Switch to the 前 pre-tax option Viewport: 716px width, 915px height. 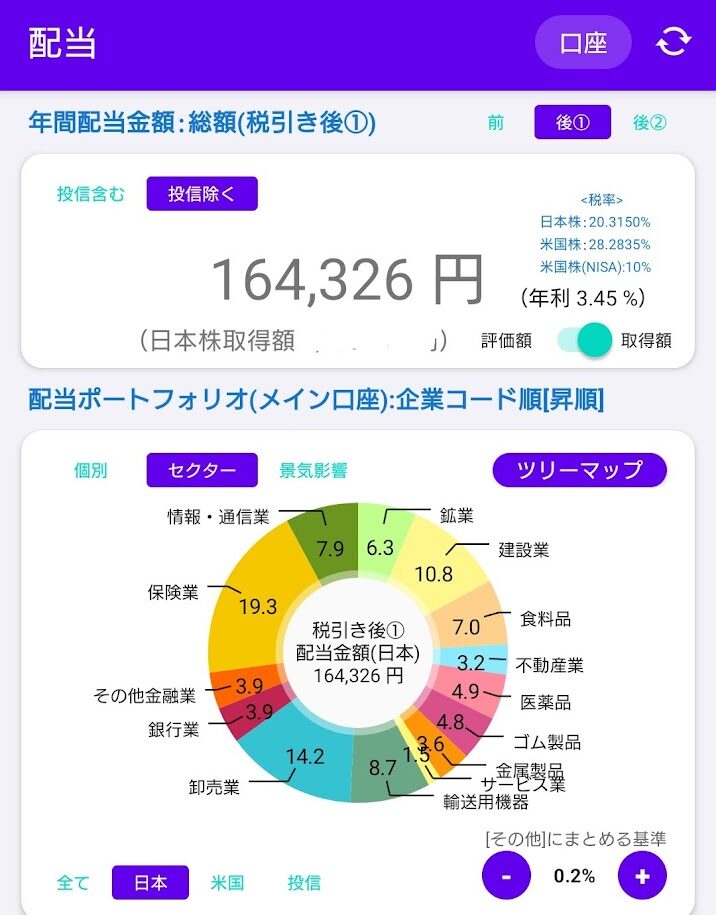[496, 123]
